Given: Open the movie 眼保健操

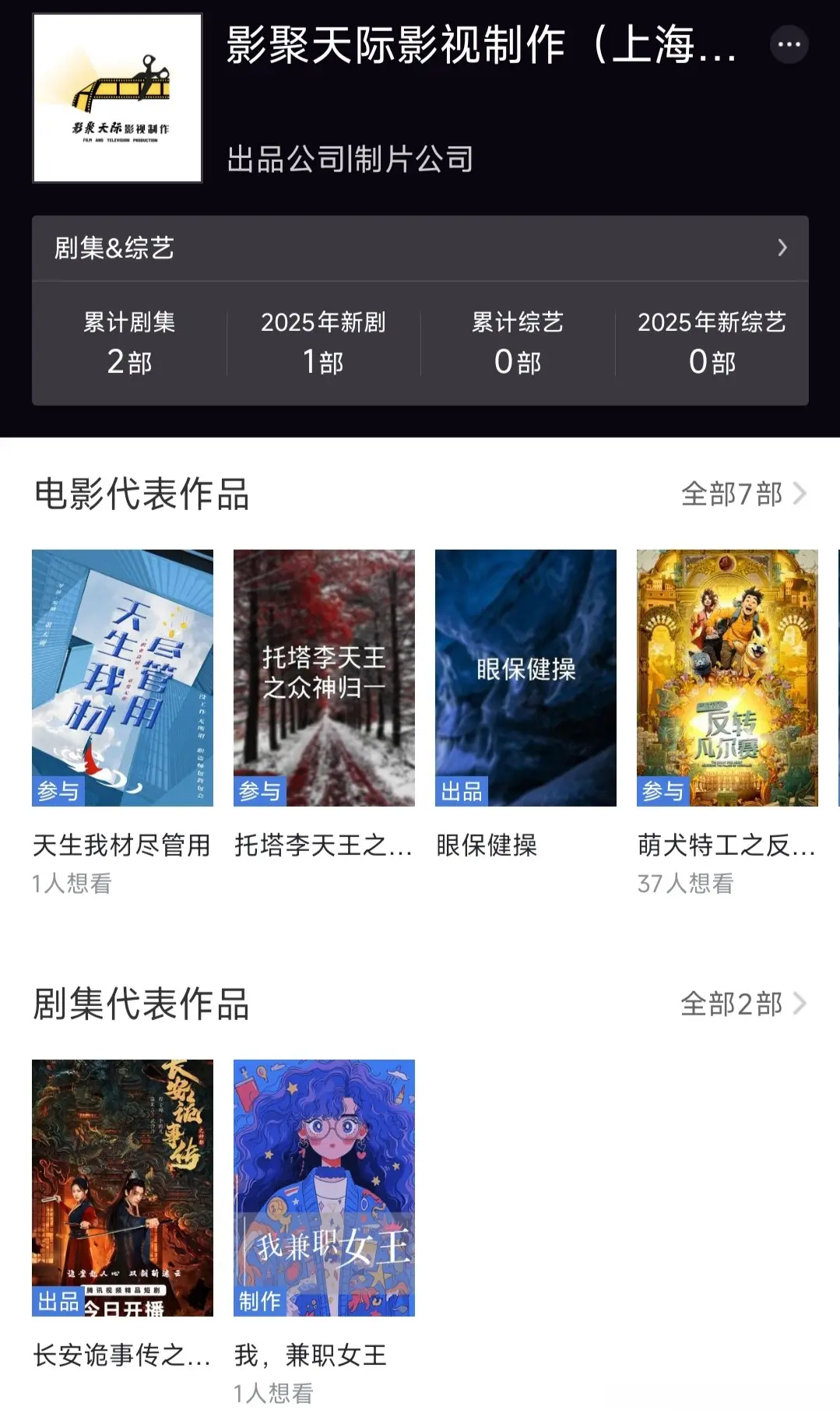Looking at the screenshot, I should pyautogui.click(x=525, y=678).
